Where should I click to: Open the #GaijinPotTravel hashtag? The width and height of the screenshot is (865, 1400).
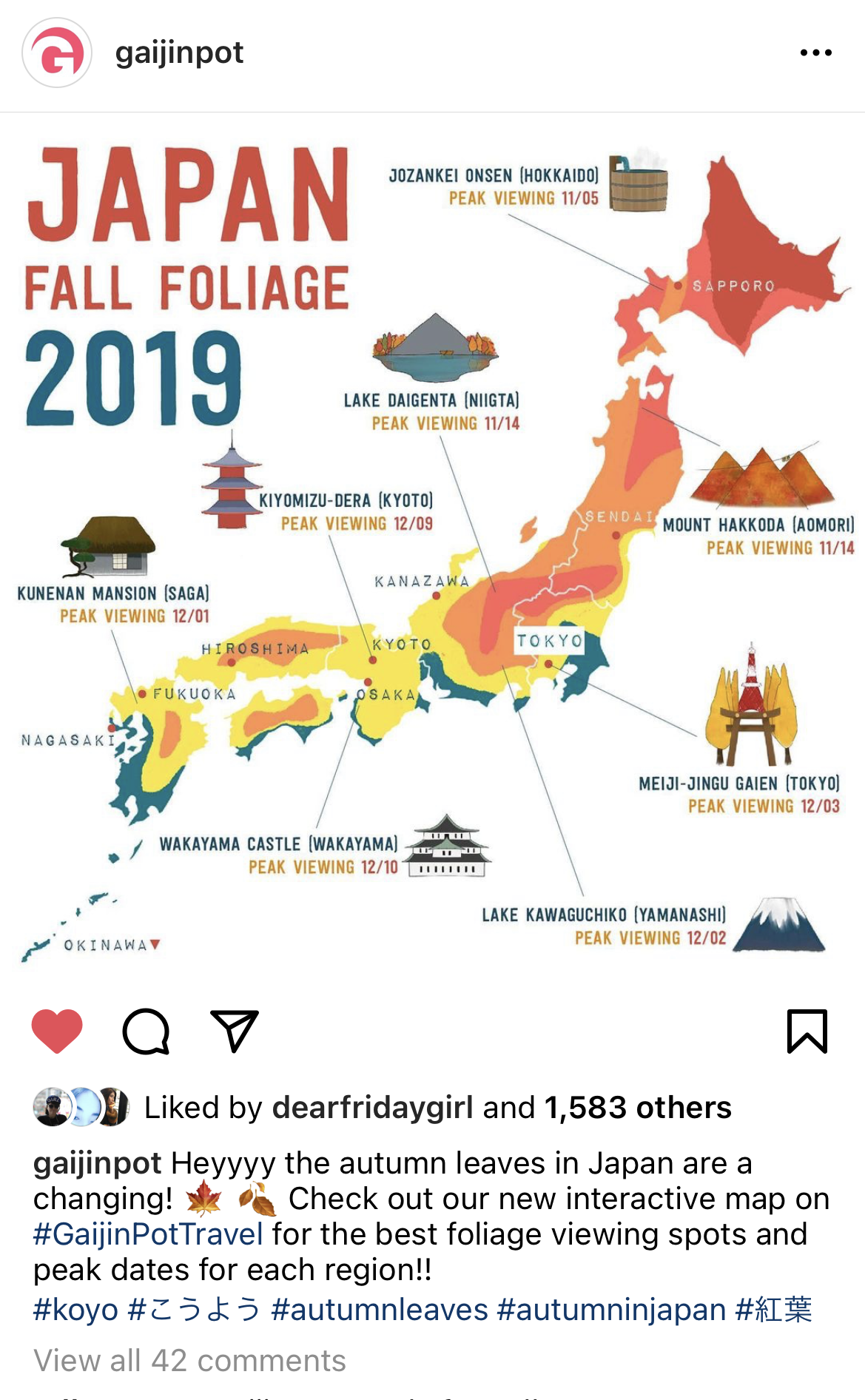[148, 1234]
